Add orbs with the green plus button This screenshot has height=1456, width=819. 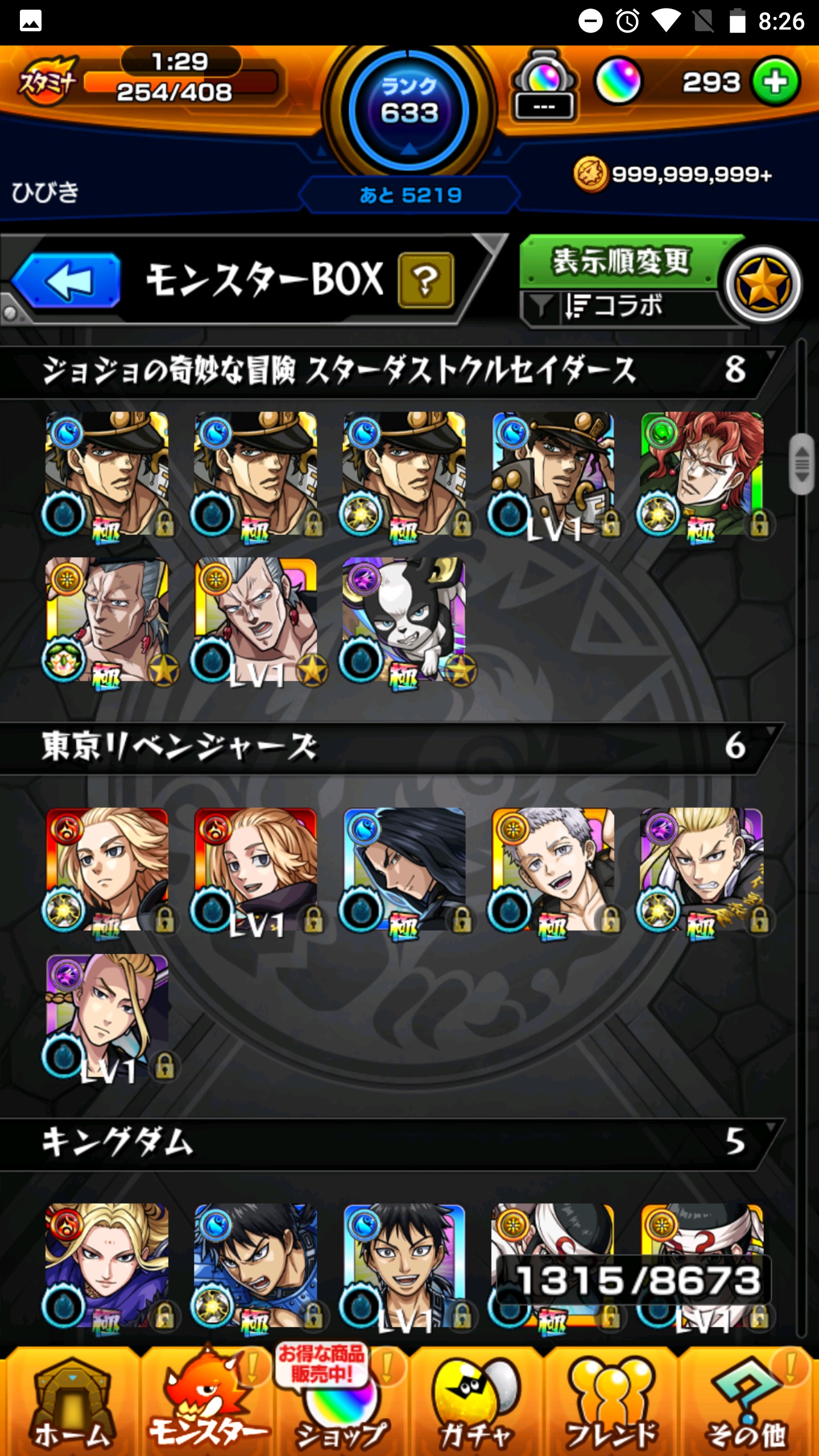(776, 82)
